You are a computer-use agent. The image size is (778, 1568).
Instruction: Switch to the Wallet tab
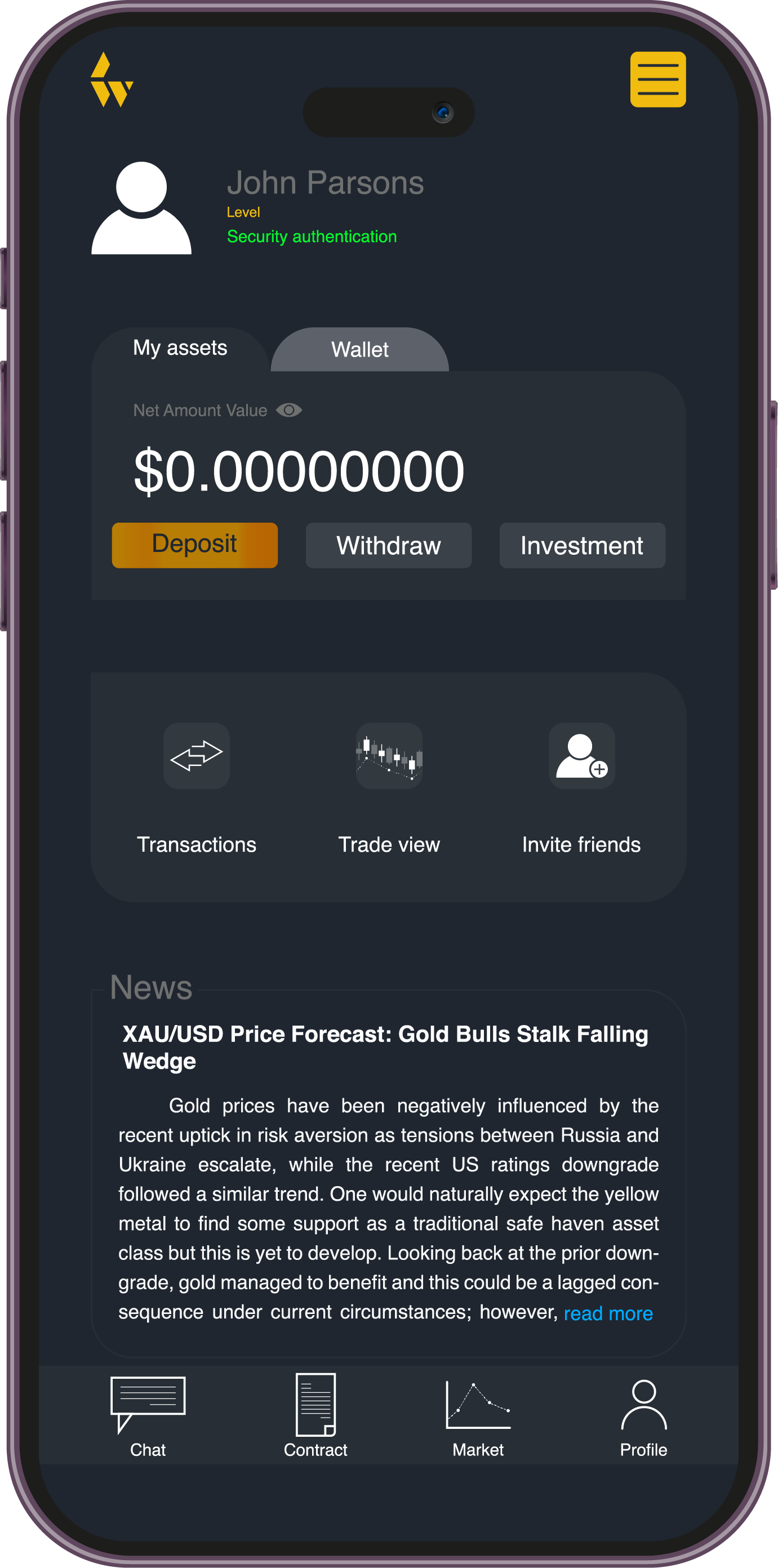pos(360,349)
